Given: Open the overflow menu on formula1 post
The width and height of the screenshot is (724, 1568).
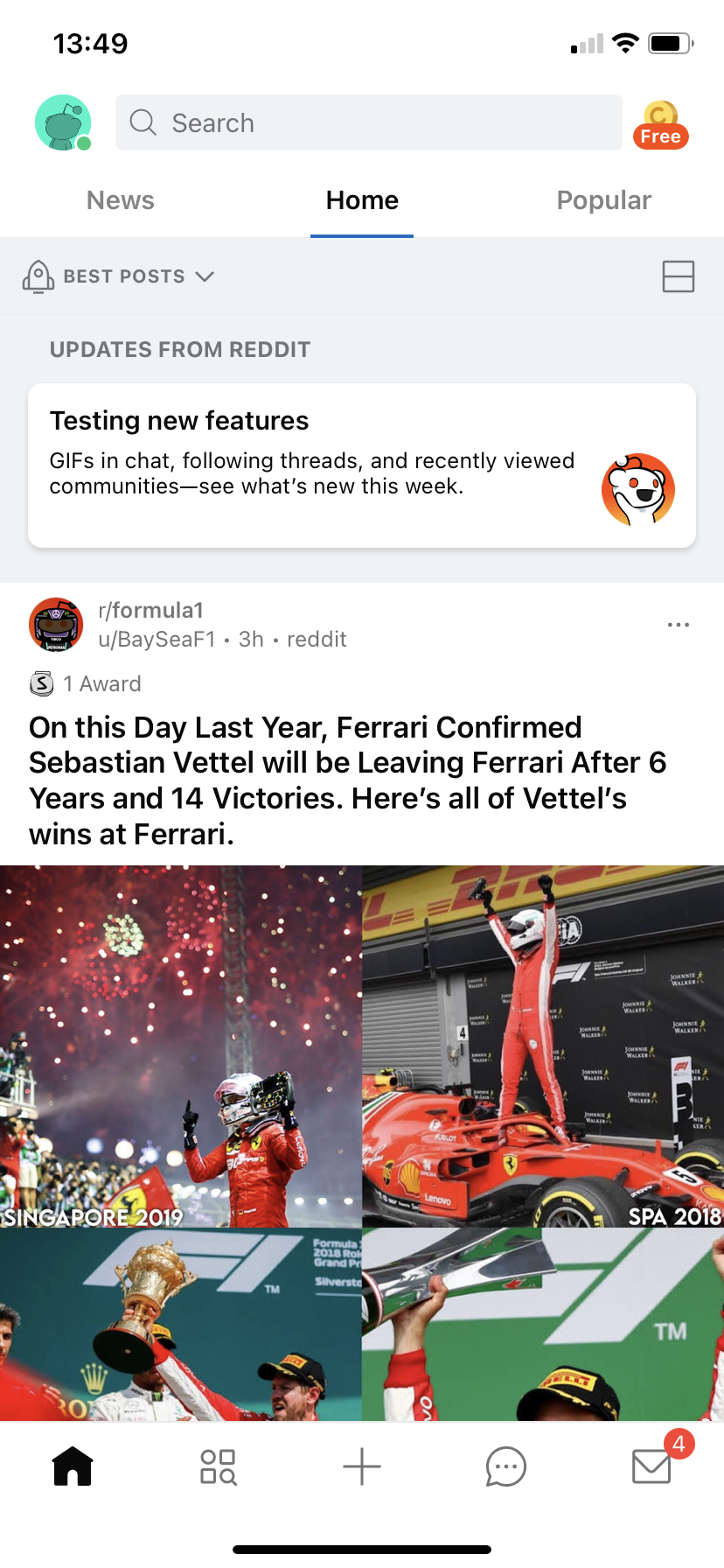Looking at the screenshot, I should tap(678, 625).
